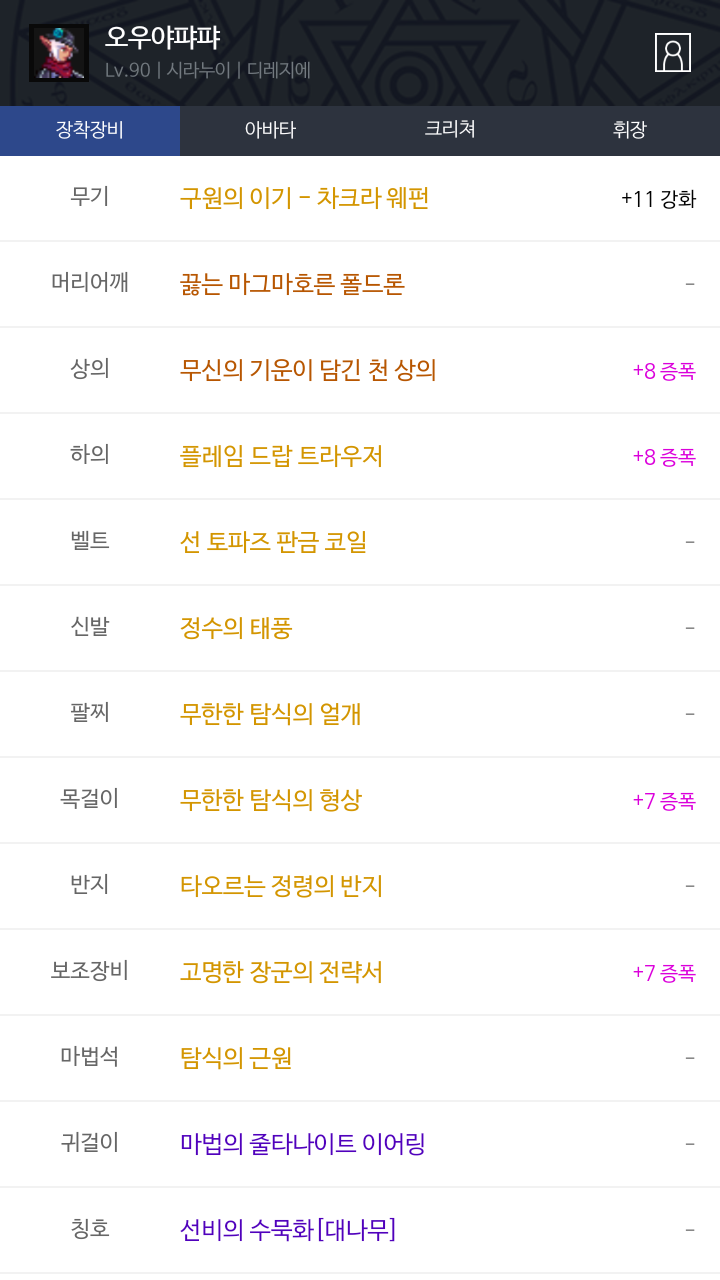
Task: Tap the character avatar thumbnail
Action: (x=59, y=53)
